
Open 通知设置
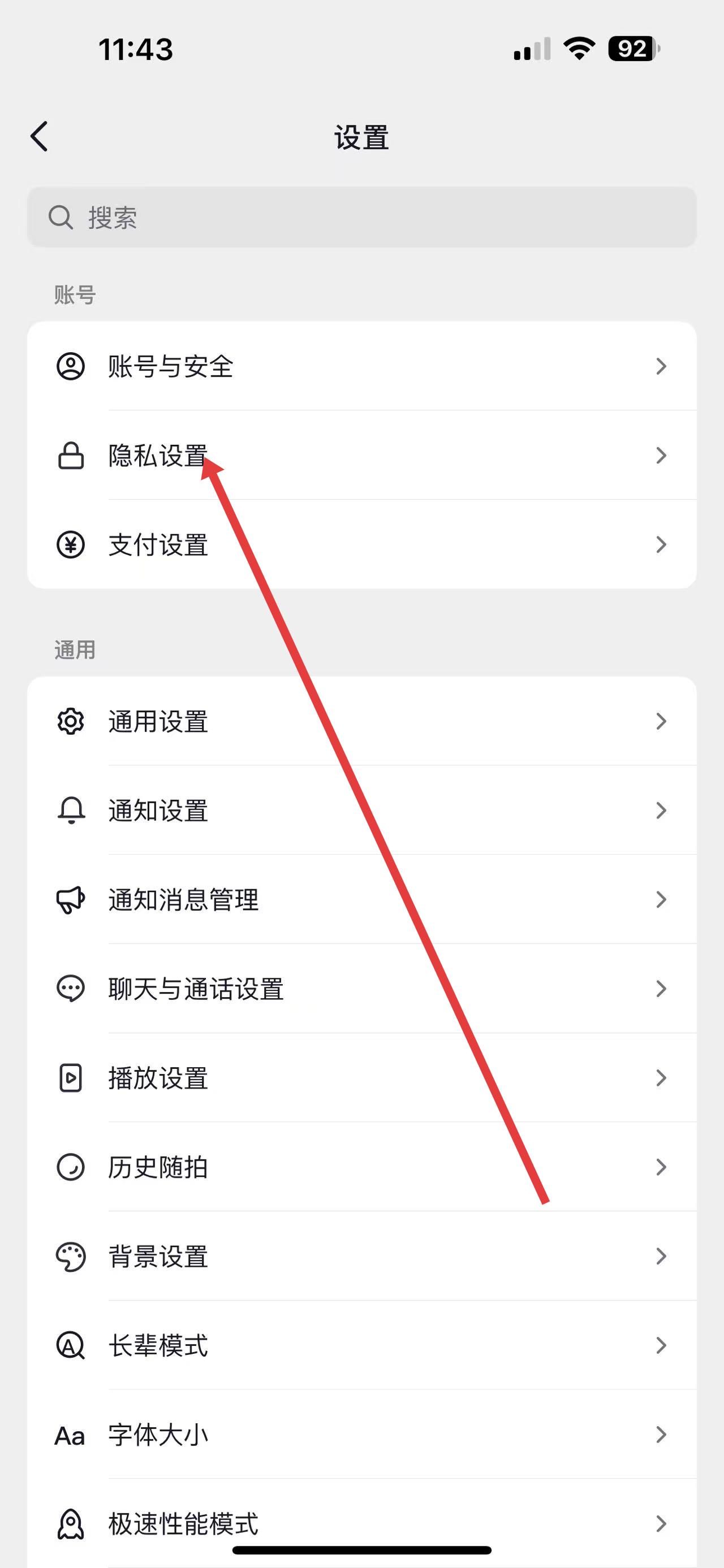(361, 810)
